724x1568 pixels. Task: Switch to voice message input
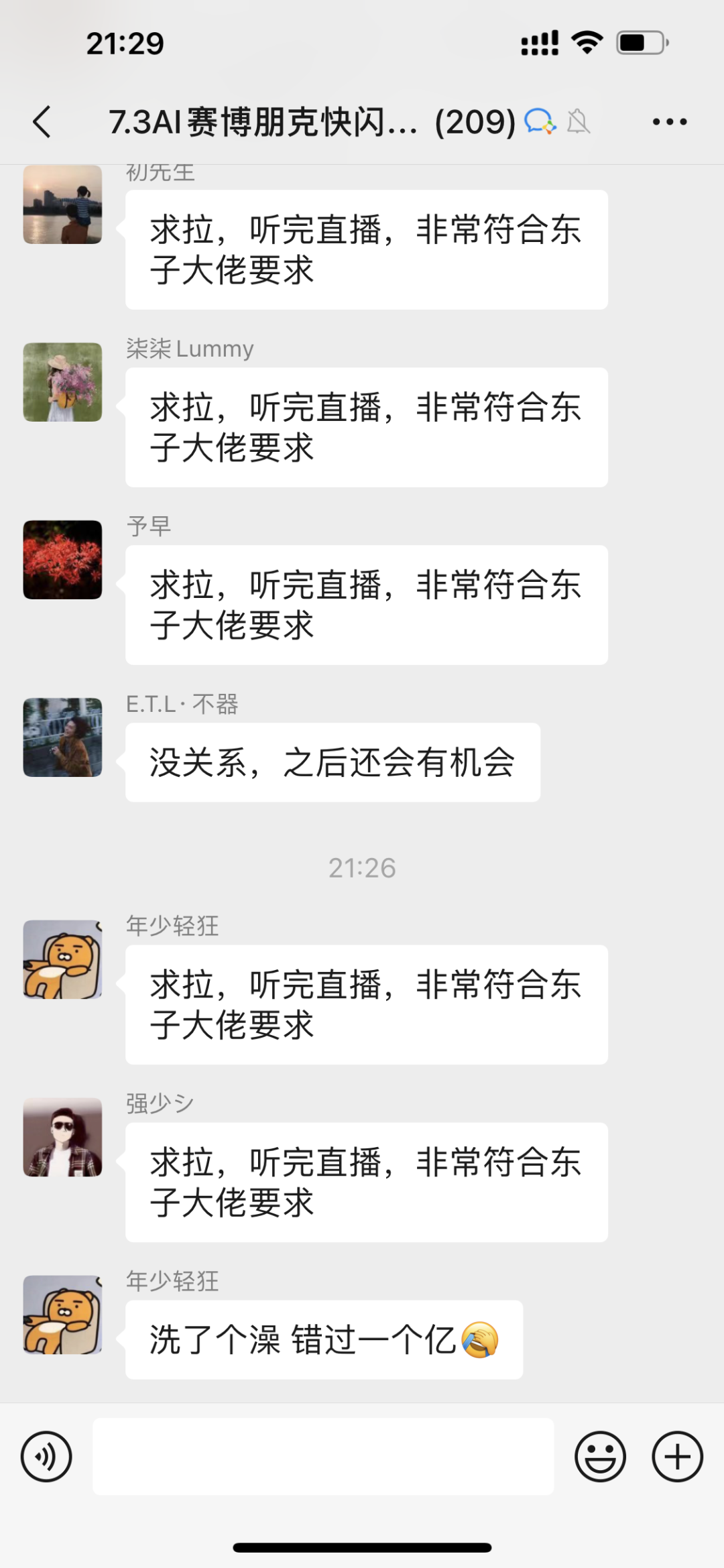[46, 1456]
